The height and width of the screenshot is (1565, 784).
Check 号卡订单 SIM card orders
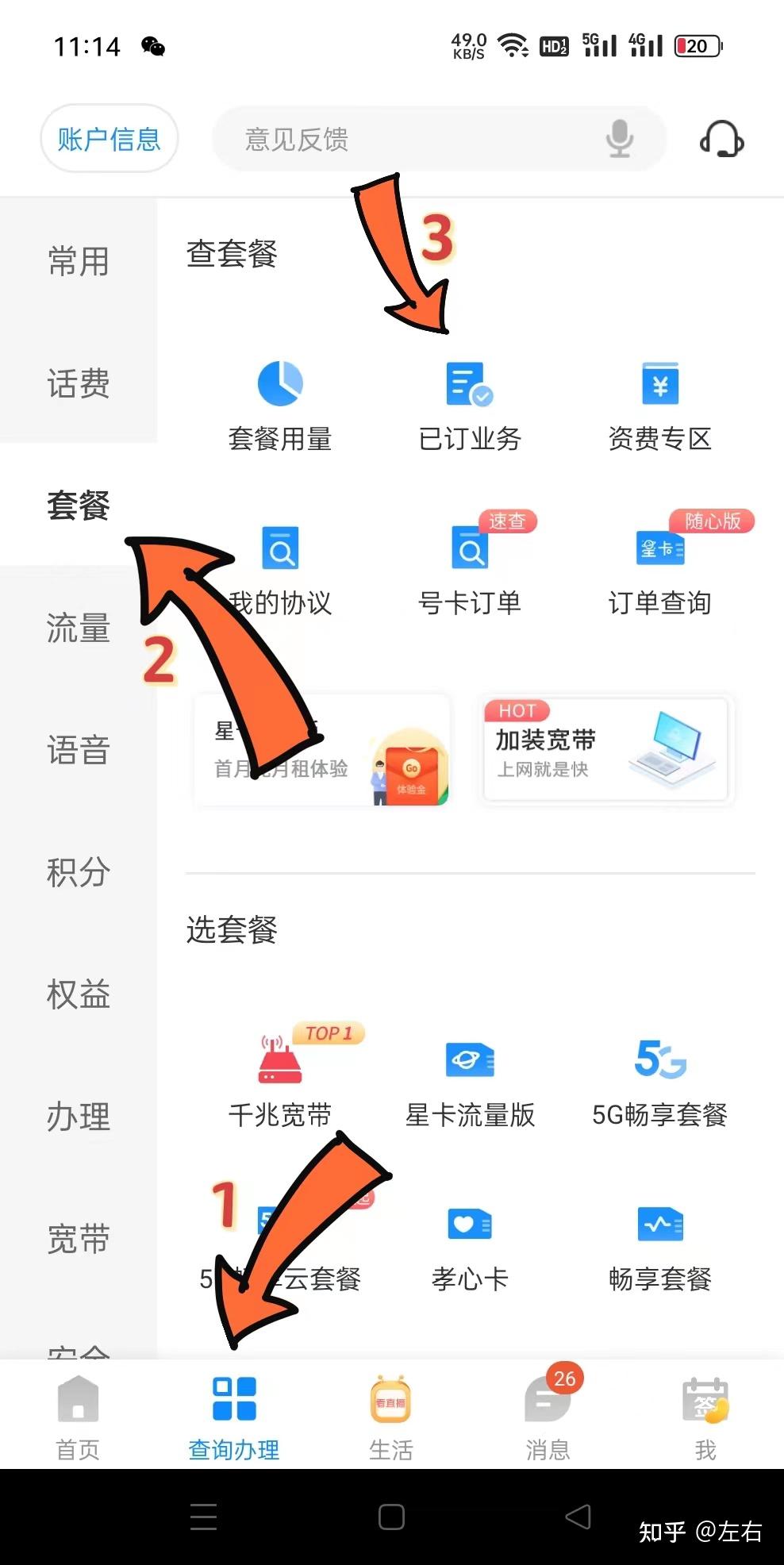pyautogui.click(x=470, y=567)
